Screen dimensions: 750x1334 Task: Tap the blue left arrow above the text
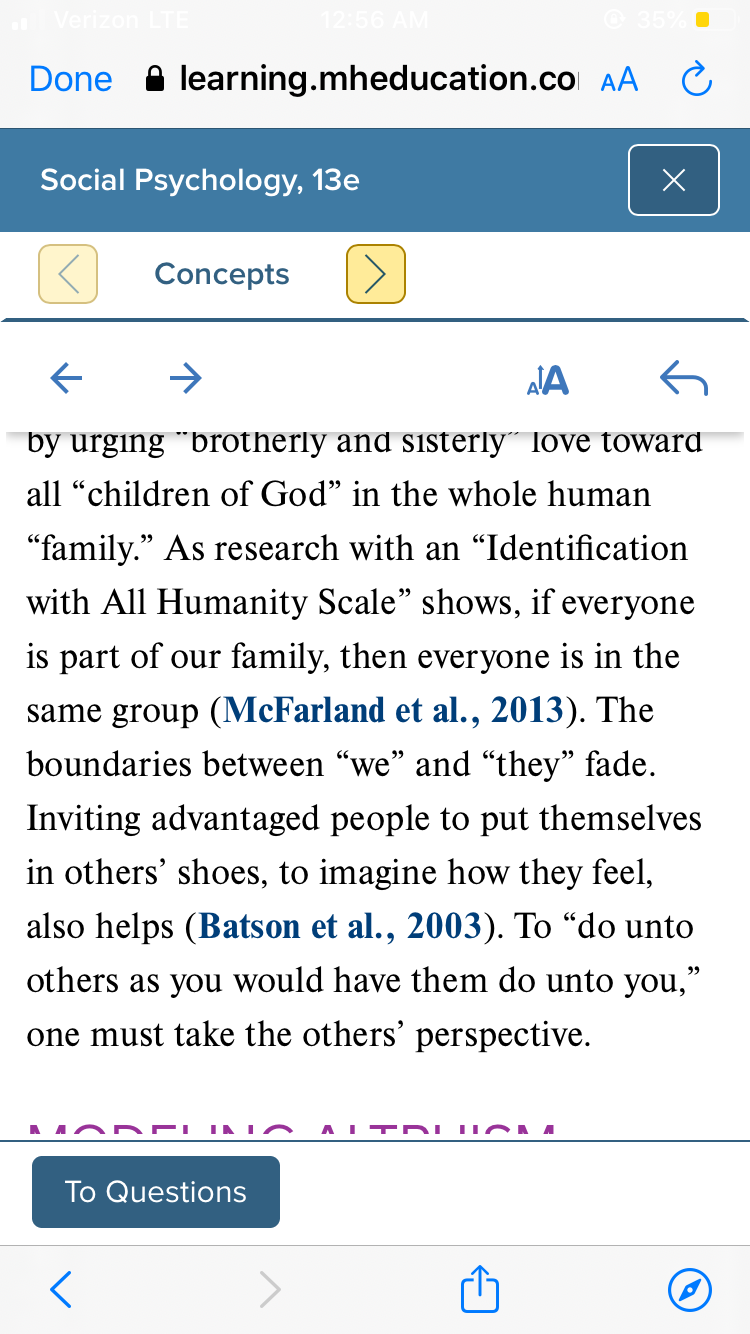66,377
